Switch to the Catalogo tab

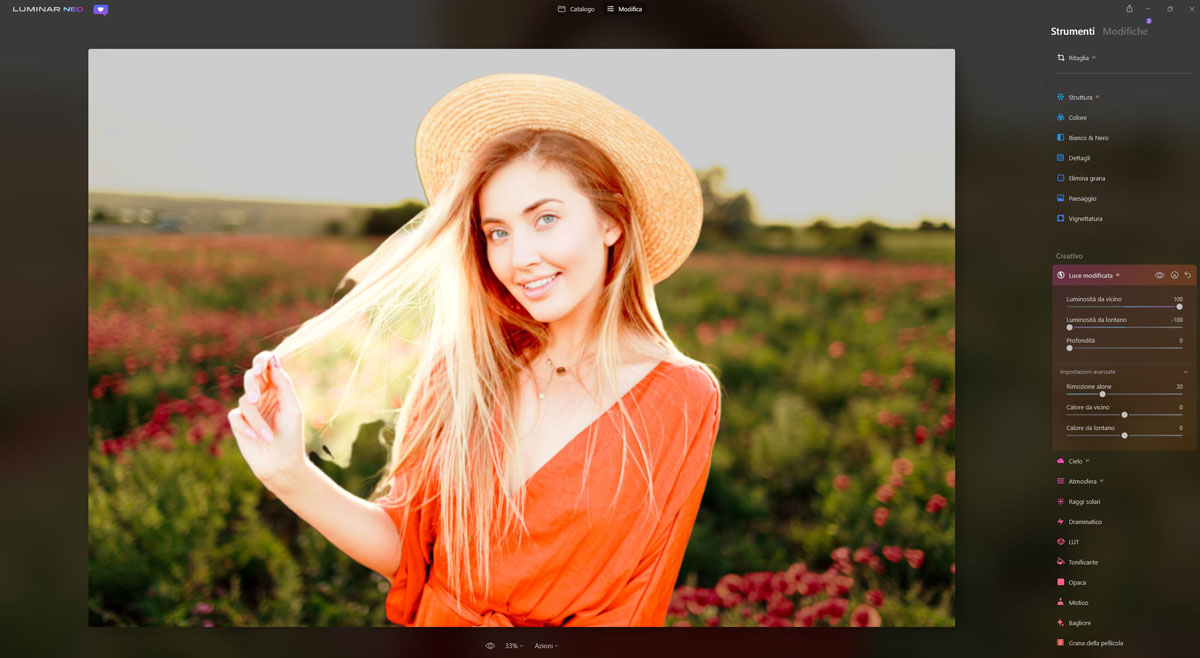click(x=576, y=9)
